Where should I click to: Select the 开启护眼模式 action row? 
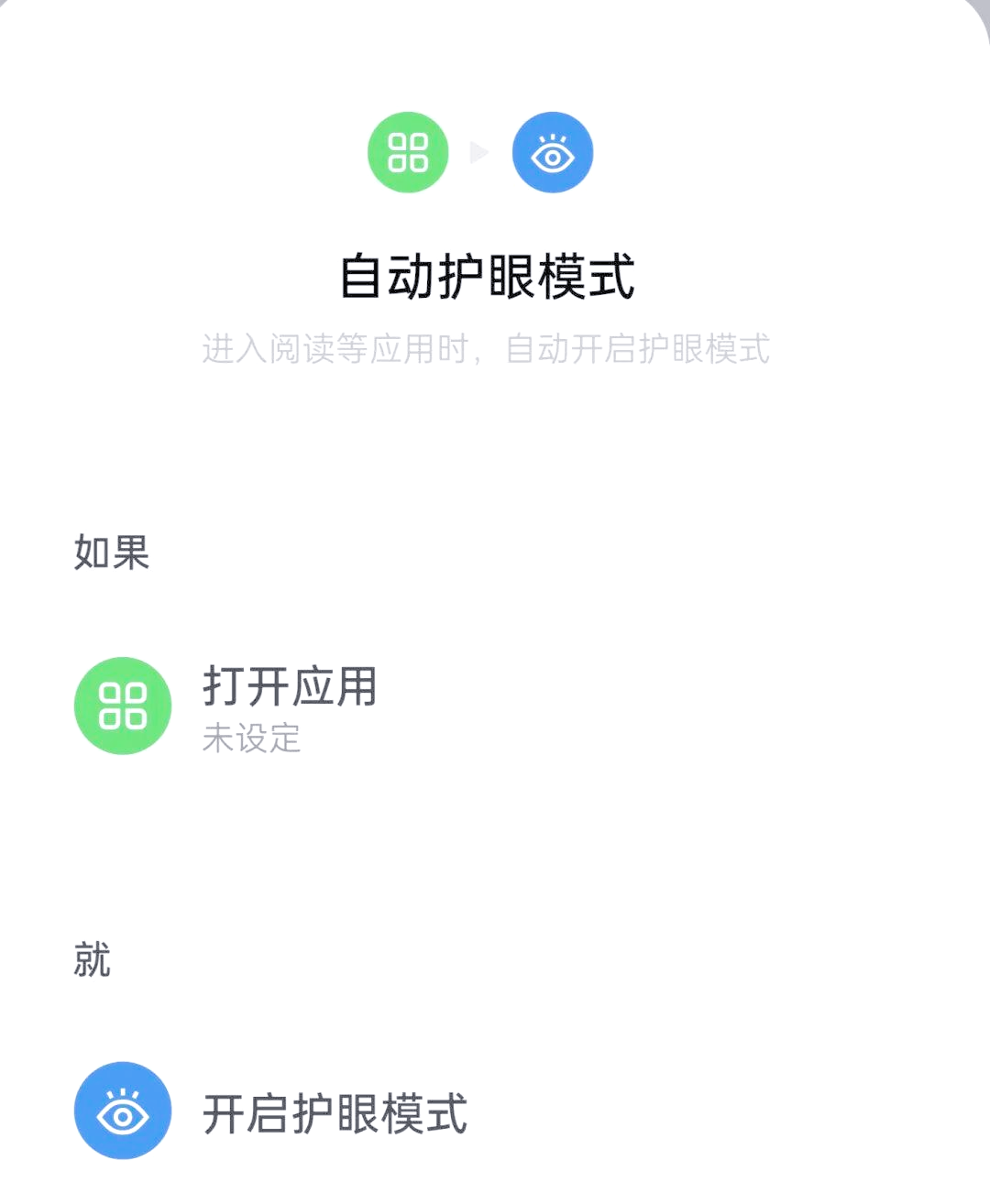tap(335, 1111)
